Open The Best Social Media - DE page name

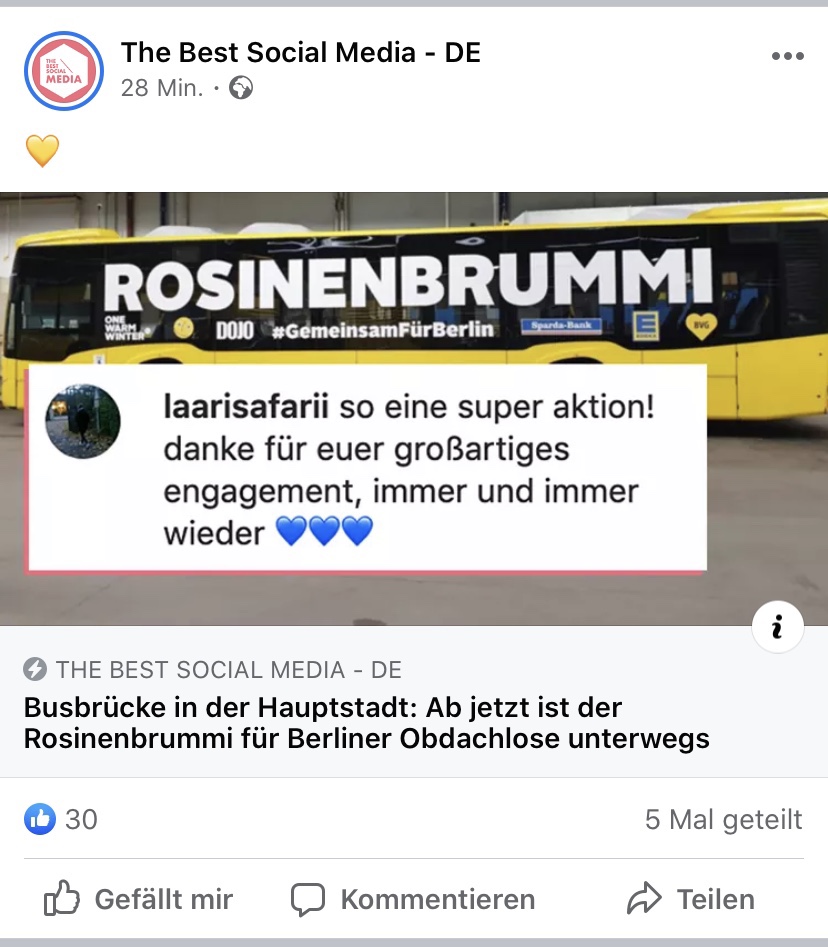pyautogui.click(x=300, y=52)
